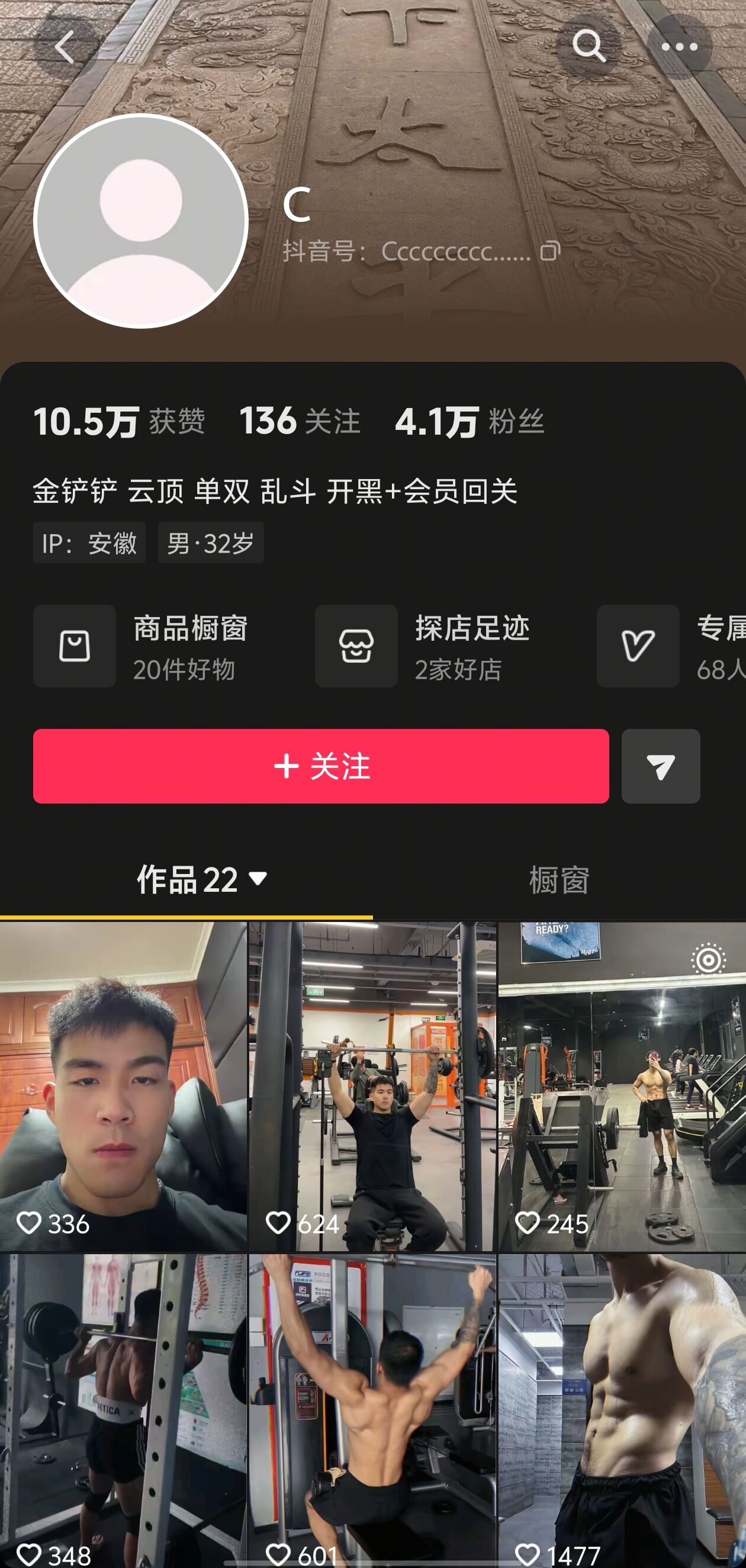The width and height of the screenshot is (746, 1568).
Task: Tap the profile avatar picture
Action: tap(141, 221)
